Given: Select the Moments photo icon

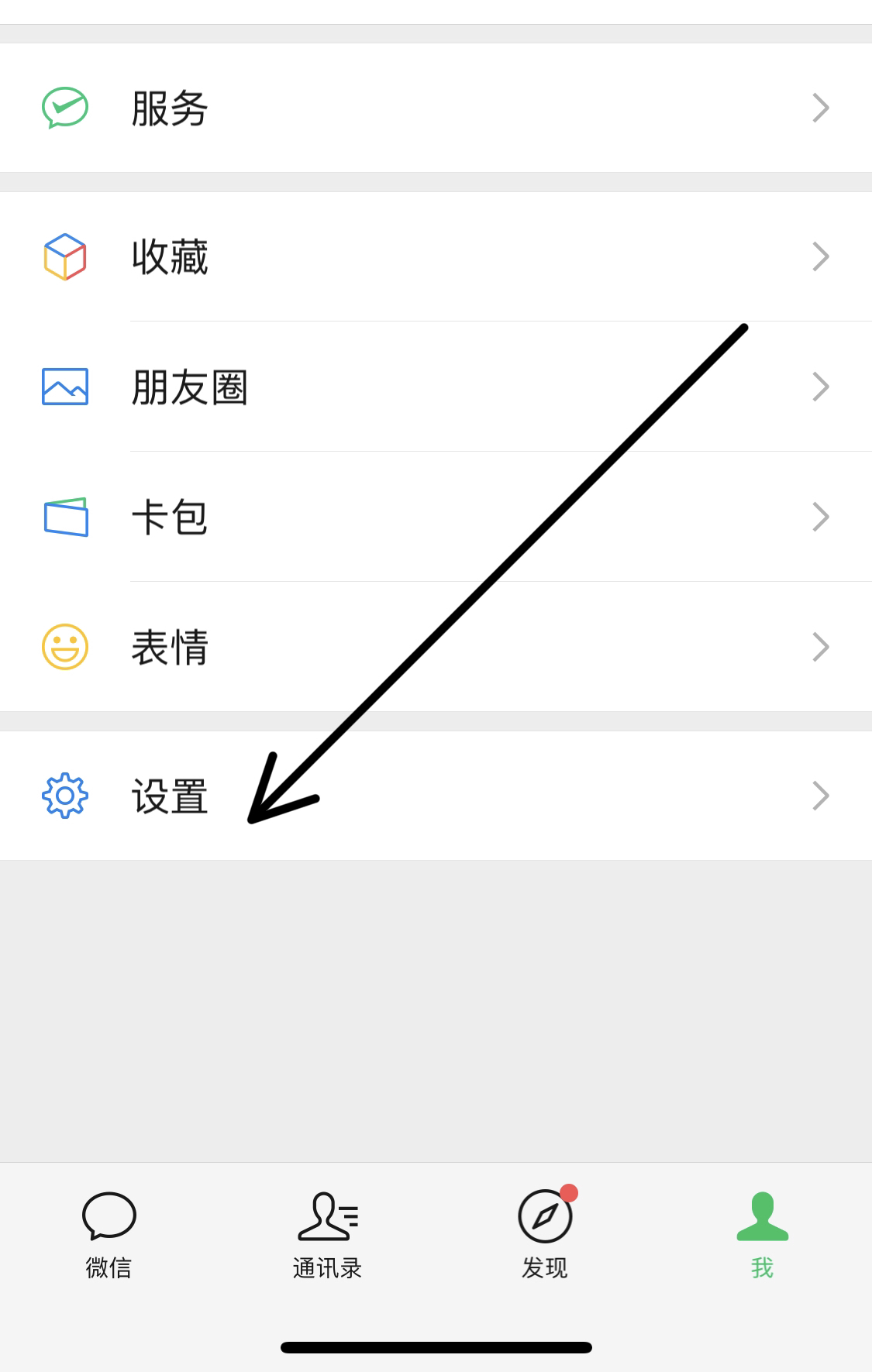Looking at the screenshot, I should tap(65, 387).
